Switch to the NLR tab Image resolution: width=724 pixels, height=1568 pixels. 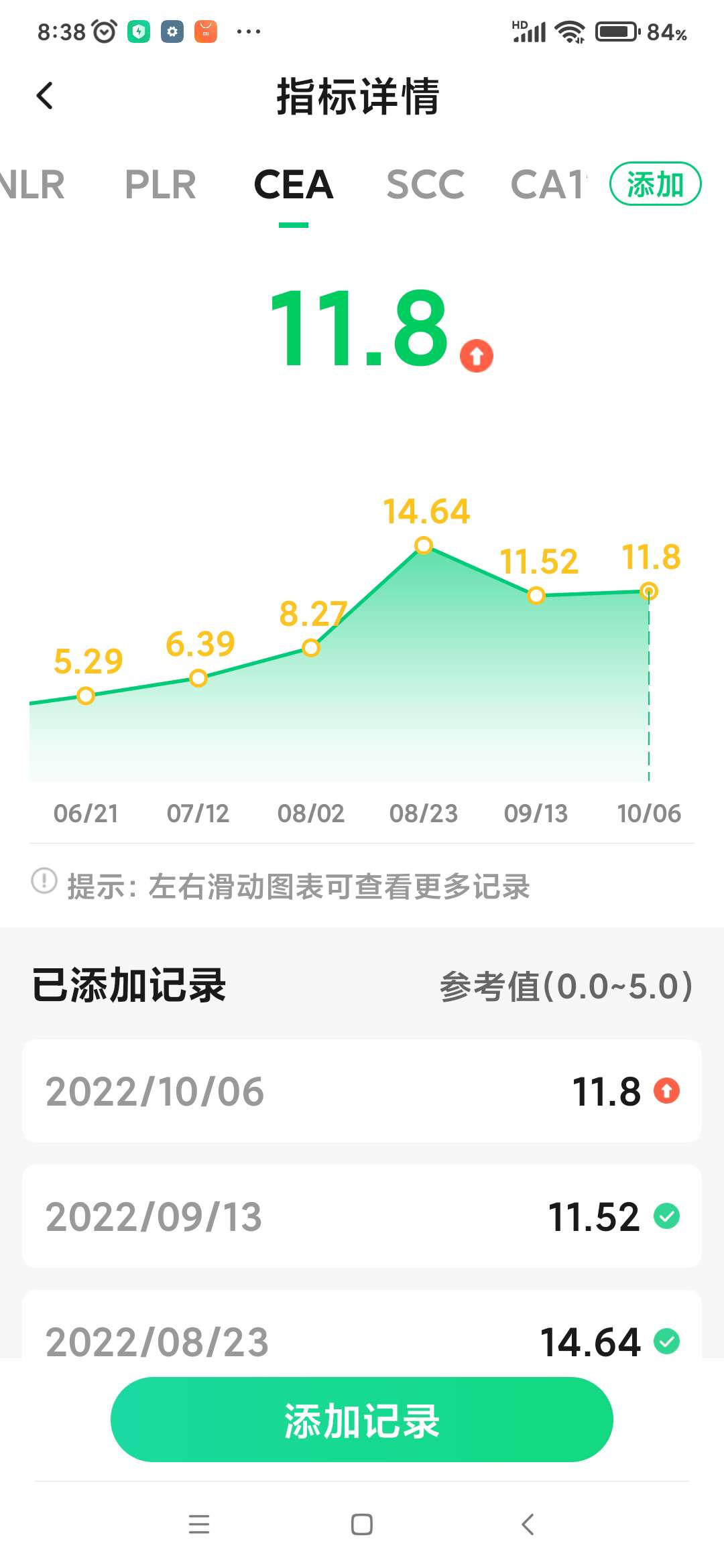(x=32, y=184)
